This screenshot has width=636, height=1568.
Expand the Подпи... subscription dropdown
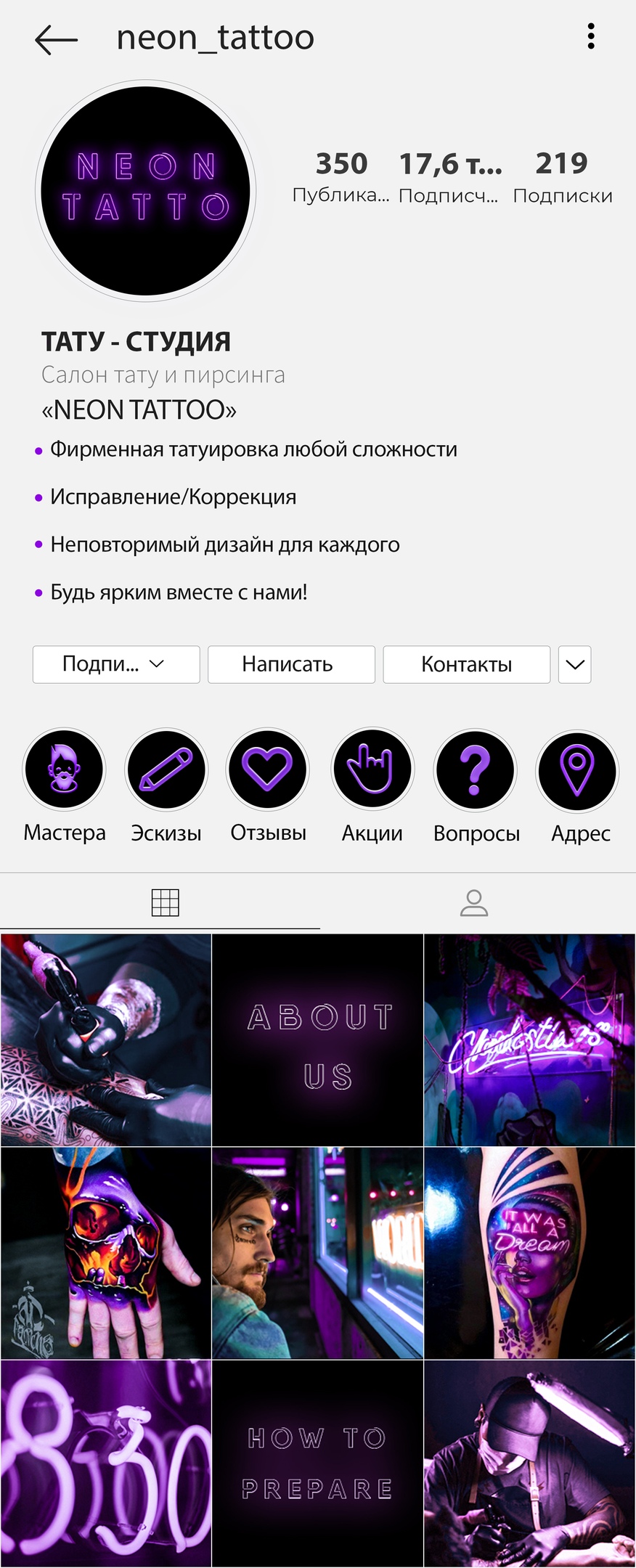pyautogui.click(x=116, y=664)
